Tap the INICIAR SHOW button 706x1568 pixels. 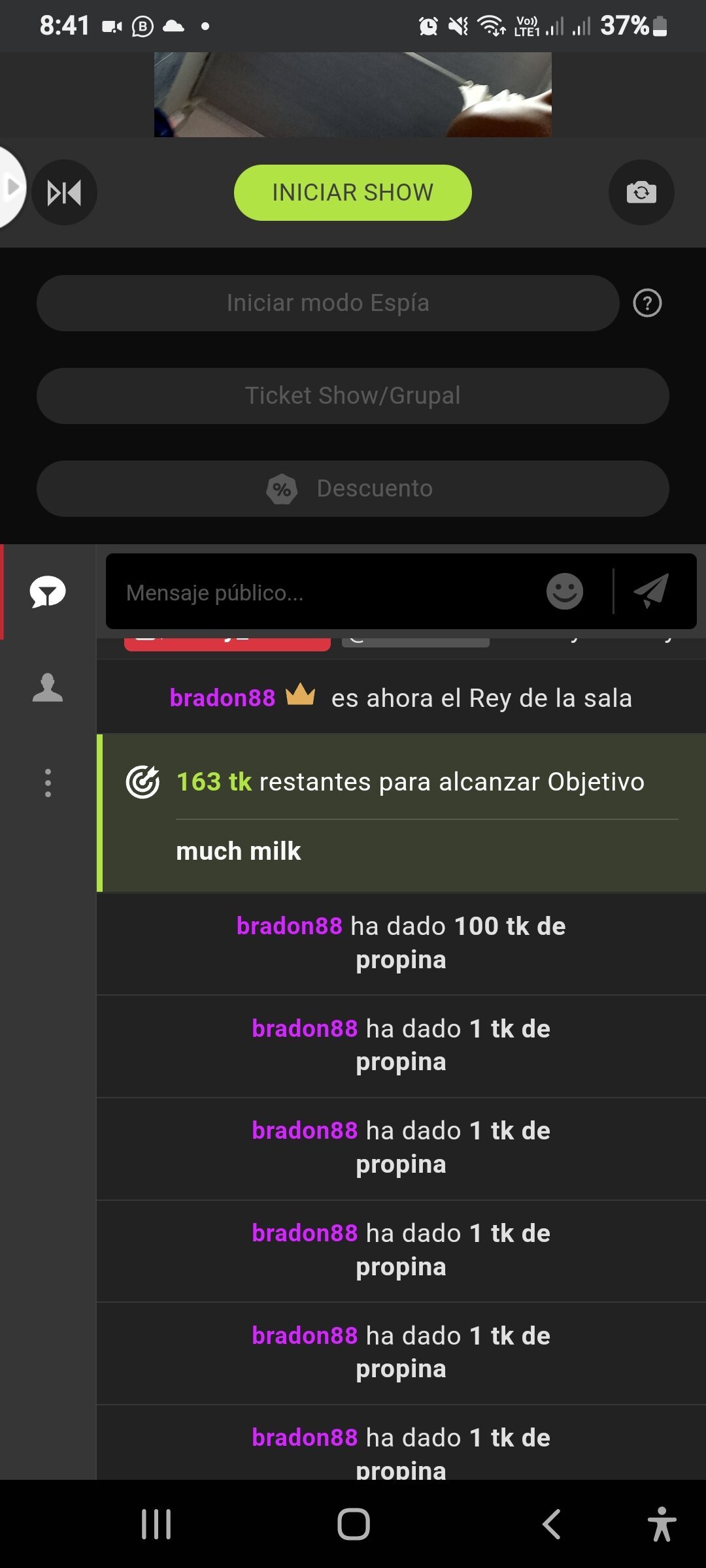[x=352, y=193]
